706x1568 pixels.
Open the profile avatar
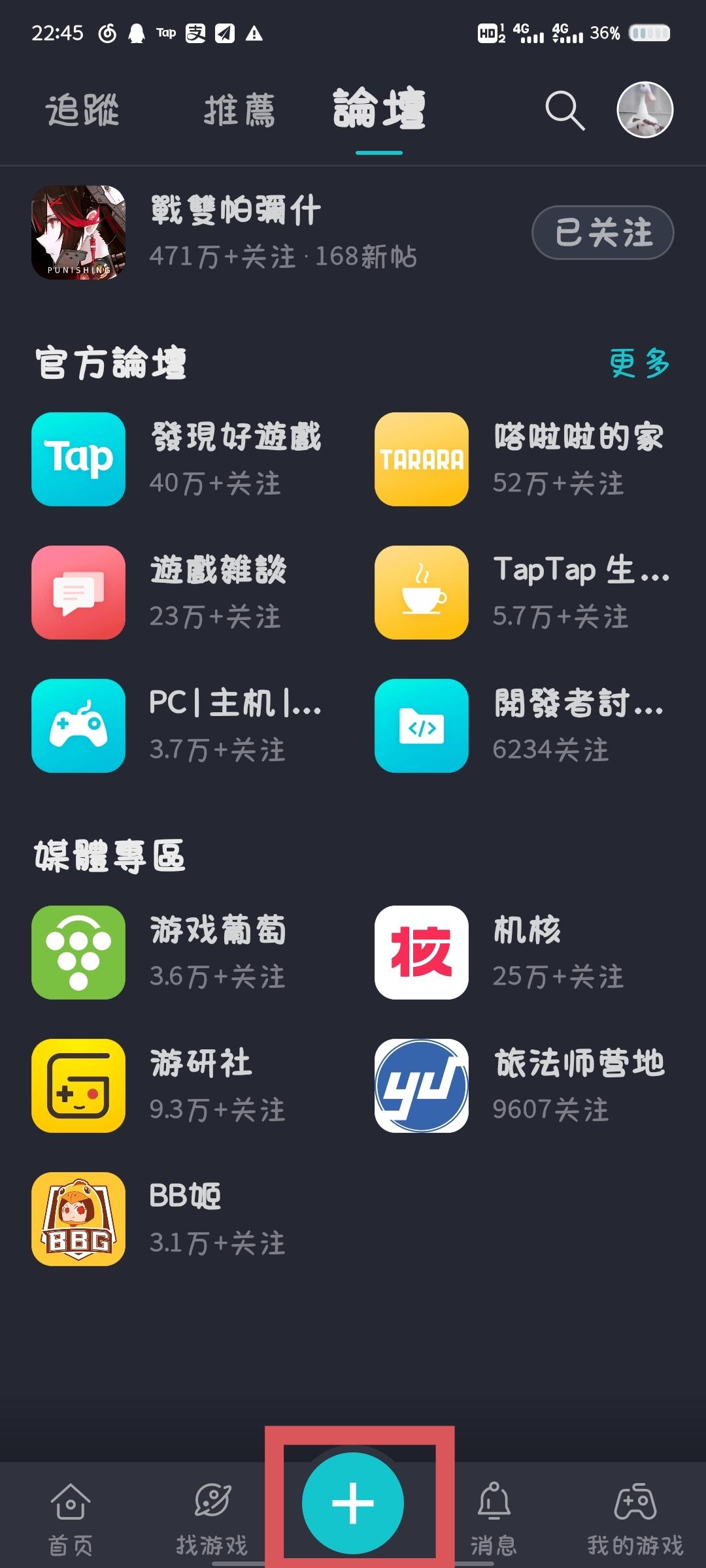(x=645, y=110)
